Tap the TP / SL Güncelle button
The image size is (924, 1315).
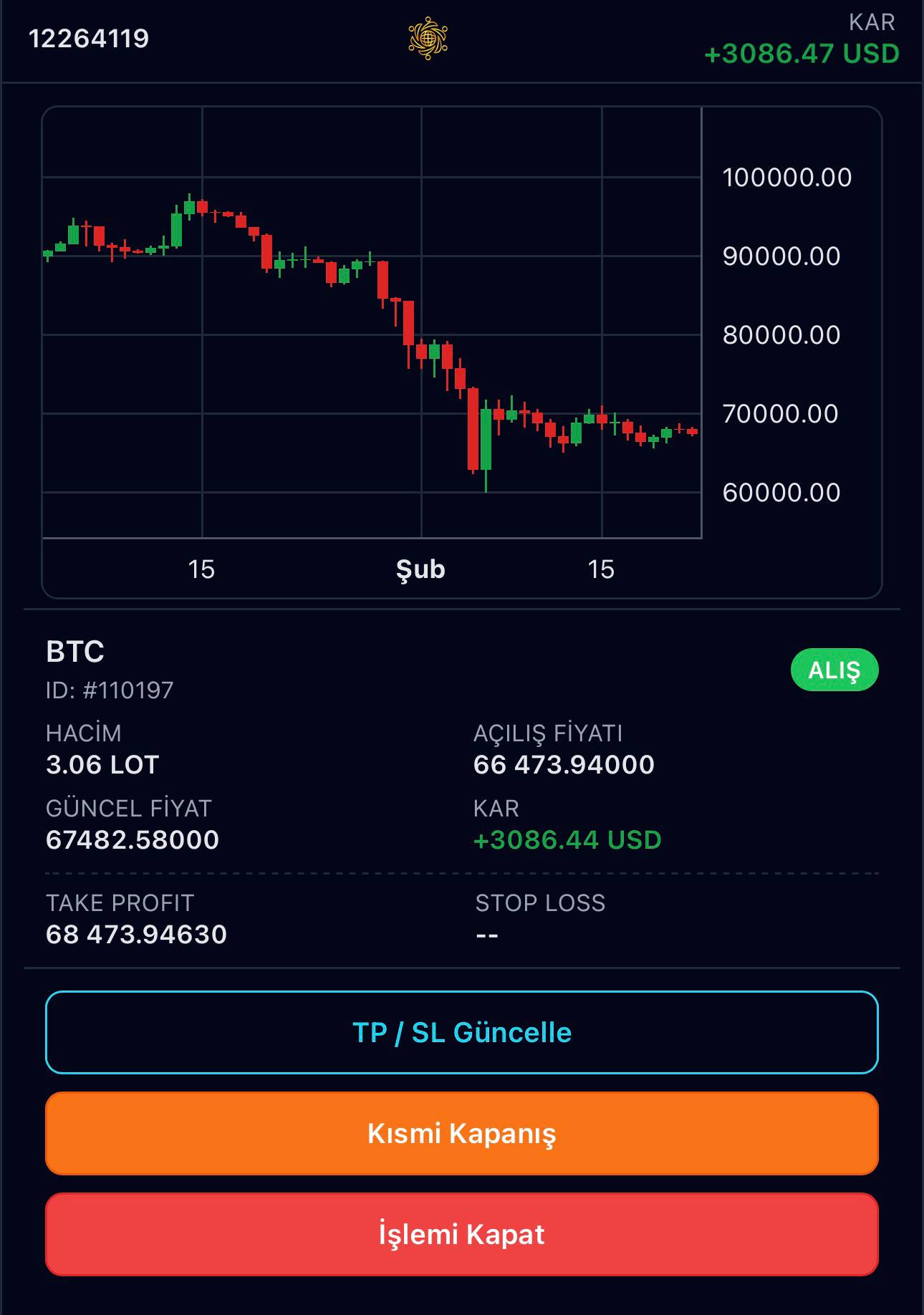coord(462,1032)
